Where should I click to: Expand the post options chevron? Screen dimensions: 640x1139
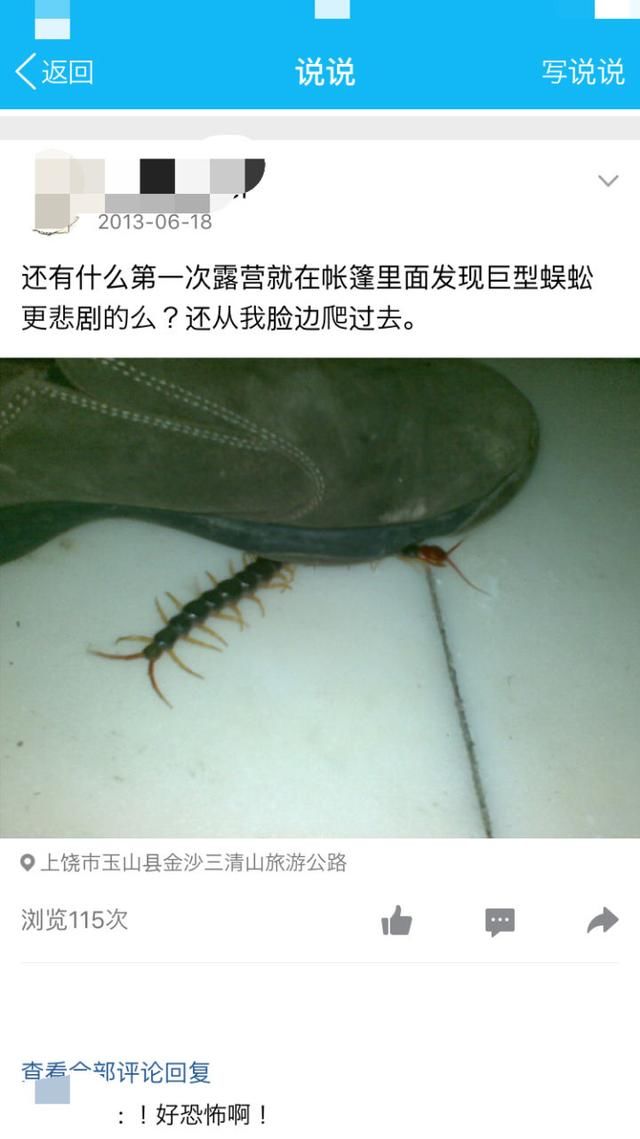click(x=608, y=181)
